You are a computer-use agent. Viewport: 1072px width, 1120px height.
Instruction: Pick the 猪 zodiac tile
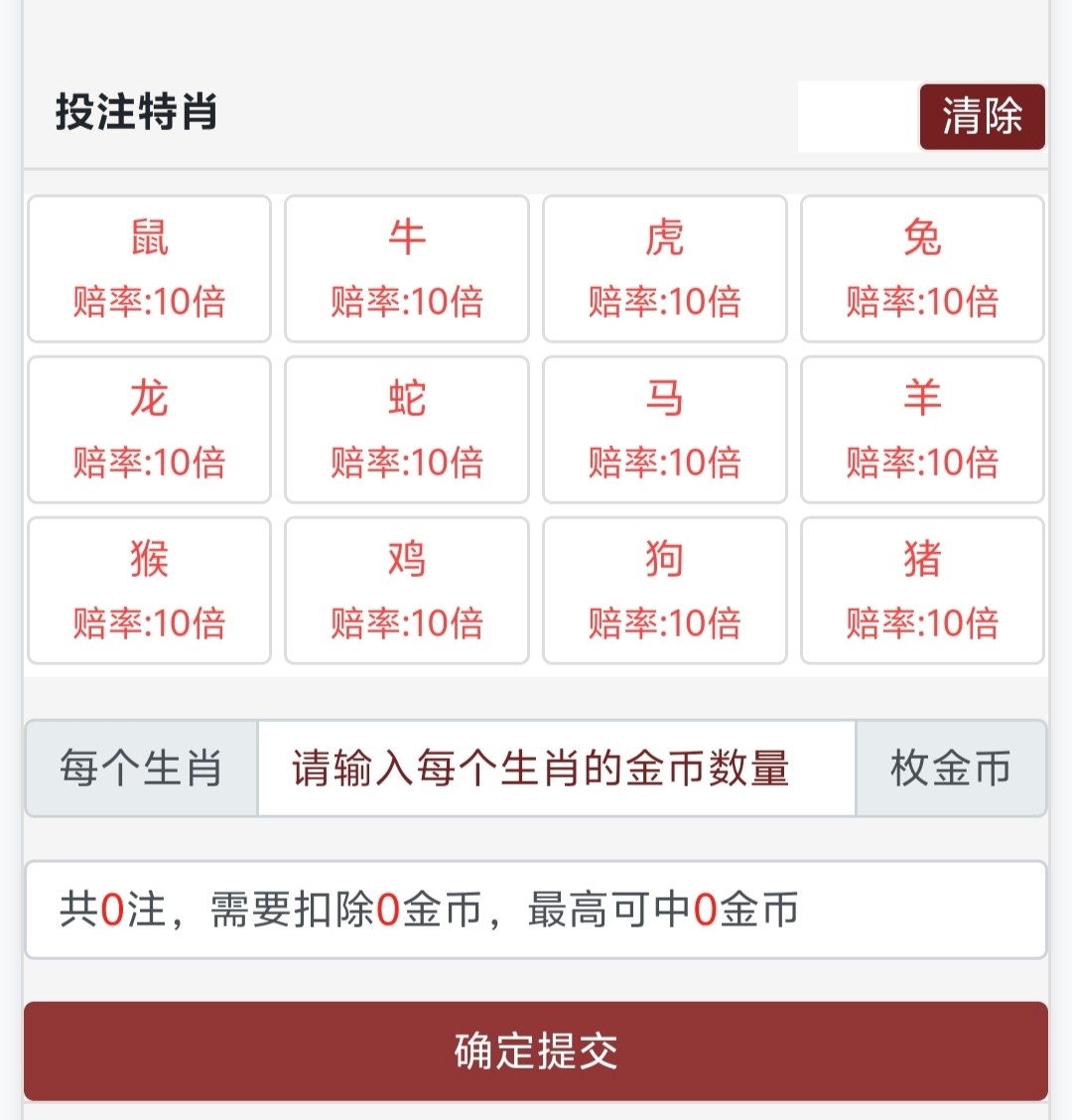point(922,590)
